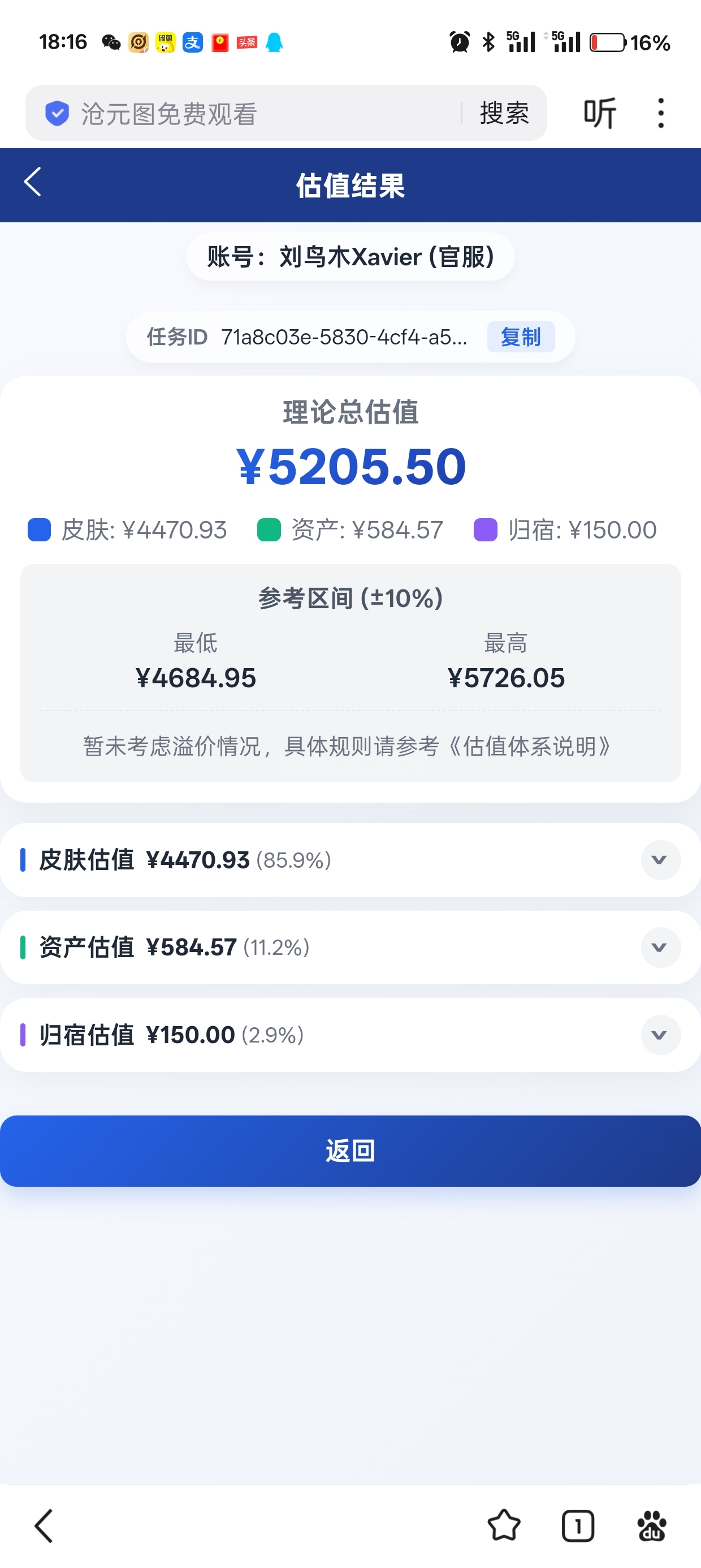Open the Baidu paw home icon
Image resolution: width=701 pixels, height=1568 pixels.
tap(651, 1526)
